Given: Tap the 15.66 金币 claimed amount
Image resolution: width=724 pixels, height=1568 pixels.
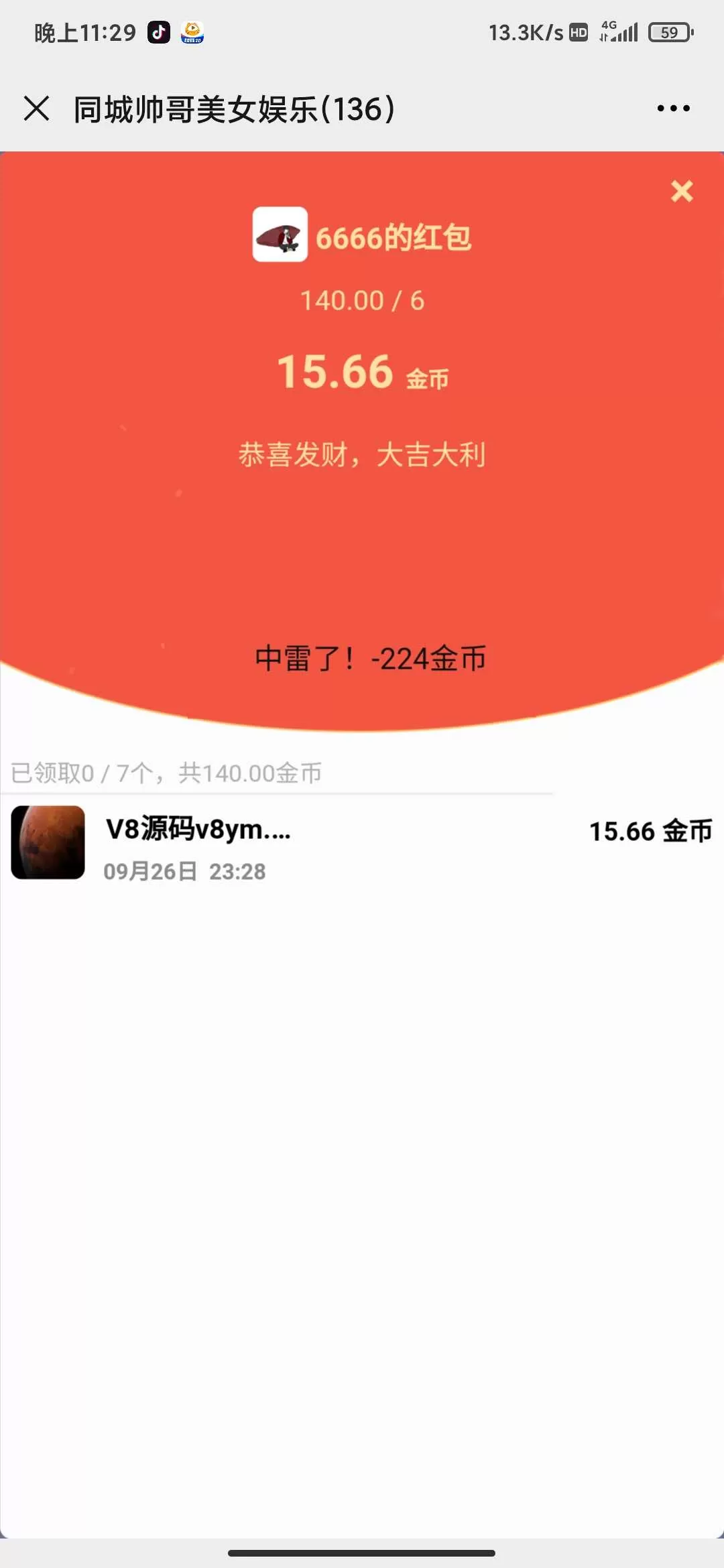Looking at the screenshot, I should pyautogui.click(x=650, y=831).
